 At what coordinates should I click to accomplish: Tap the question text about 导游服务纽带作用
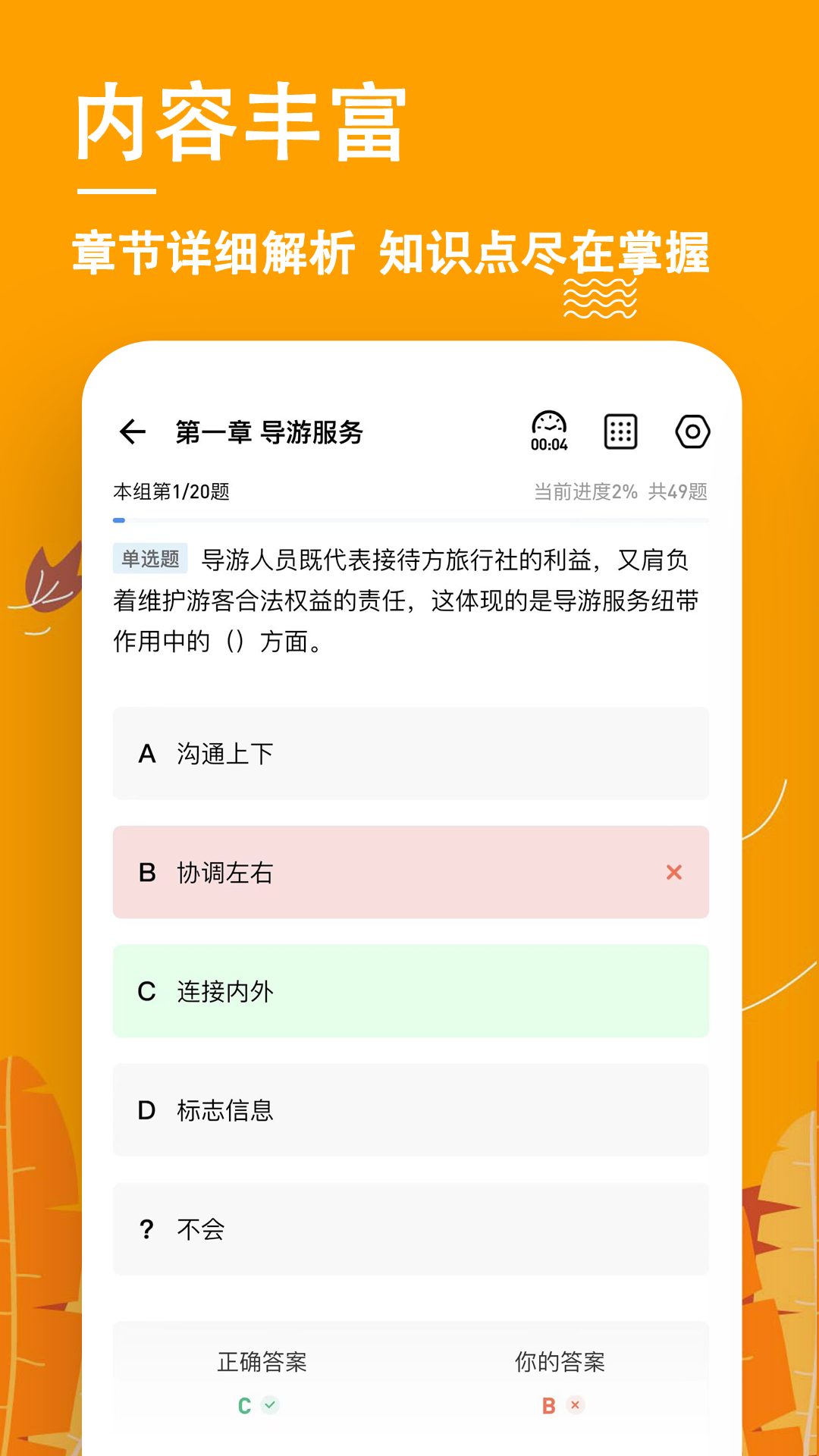click(x=409, y=599)
